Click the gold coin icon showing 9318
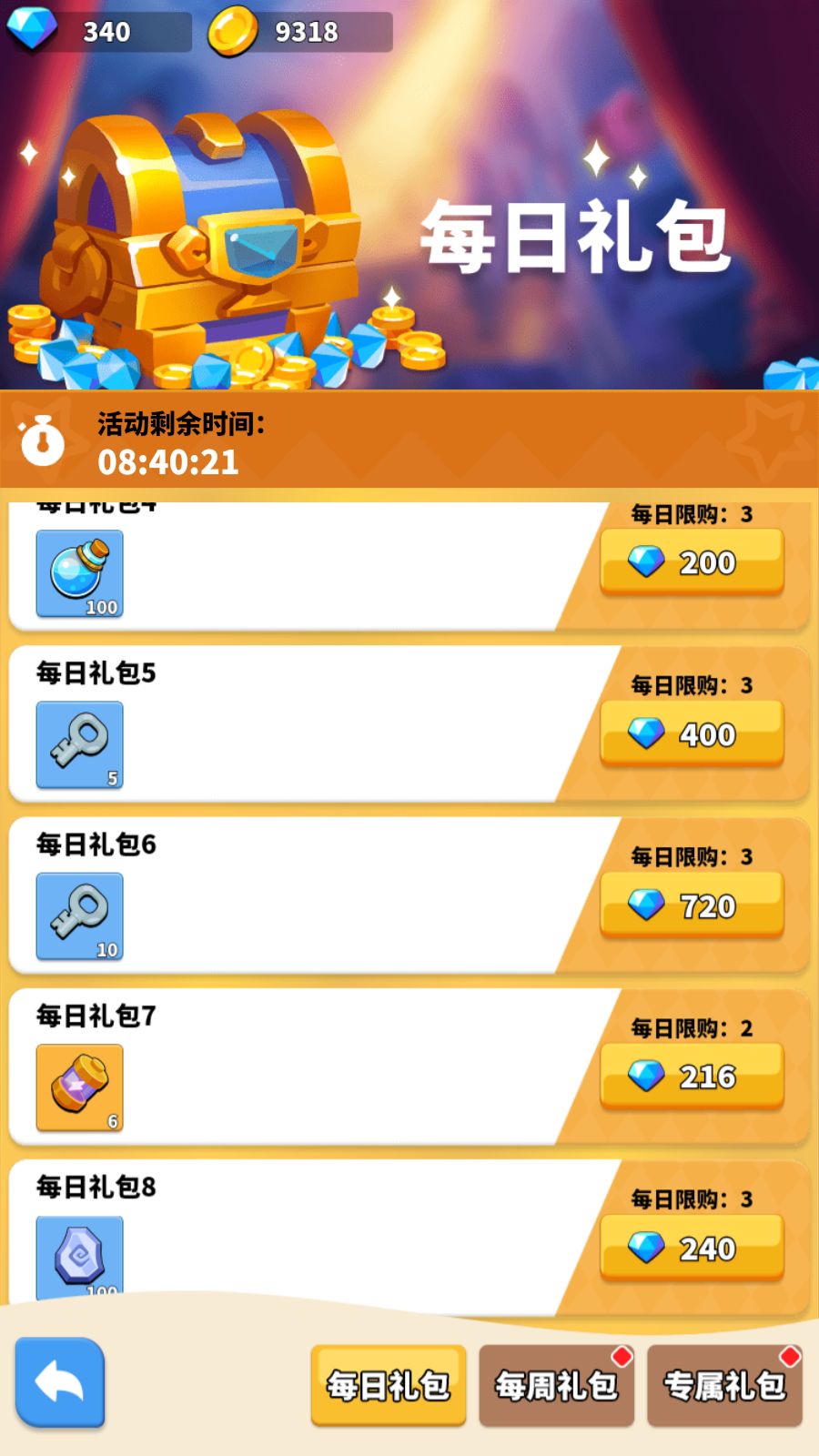This screenshot has height=1456, width=819. 230,31
